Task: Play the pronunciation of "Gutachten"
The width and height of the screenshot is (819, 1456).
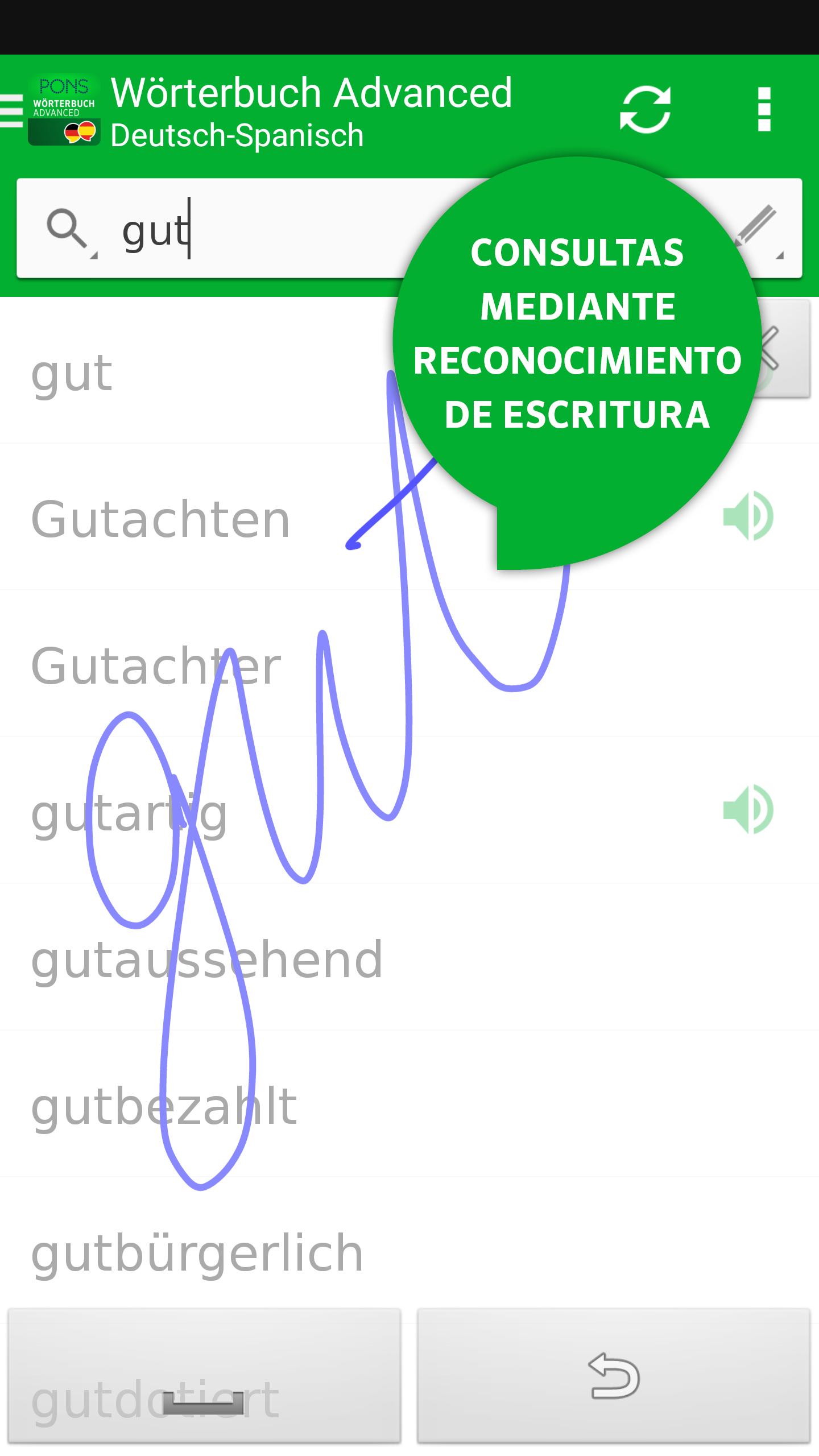Action: (x=747, y=516)
